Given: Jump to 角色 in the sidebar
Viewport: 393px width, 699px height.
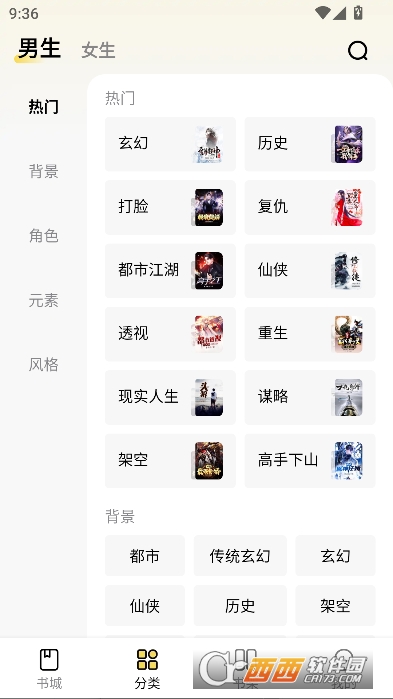Looking at the screenshot, I should [44, 235].
